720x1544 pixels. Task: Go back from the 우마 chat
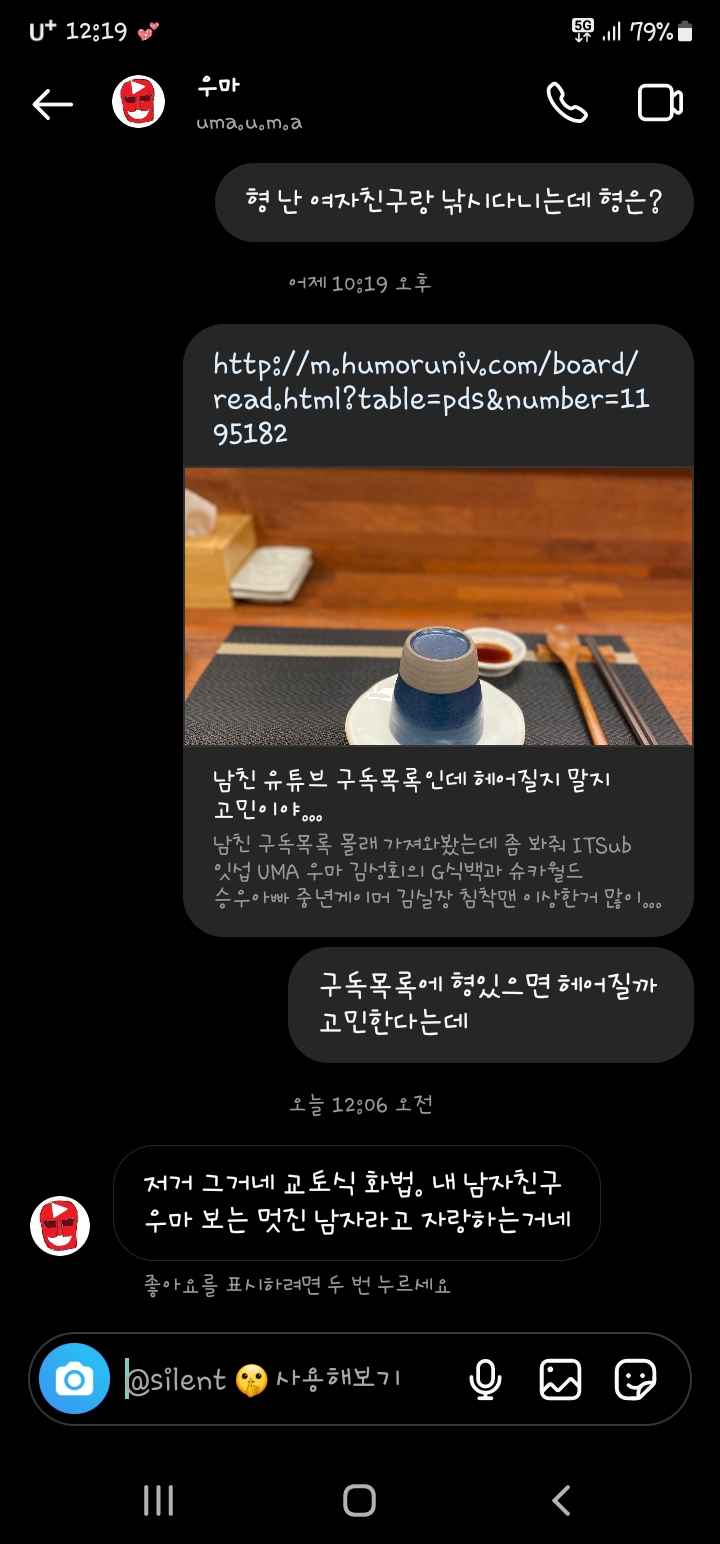52,104
